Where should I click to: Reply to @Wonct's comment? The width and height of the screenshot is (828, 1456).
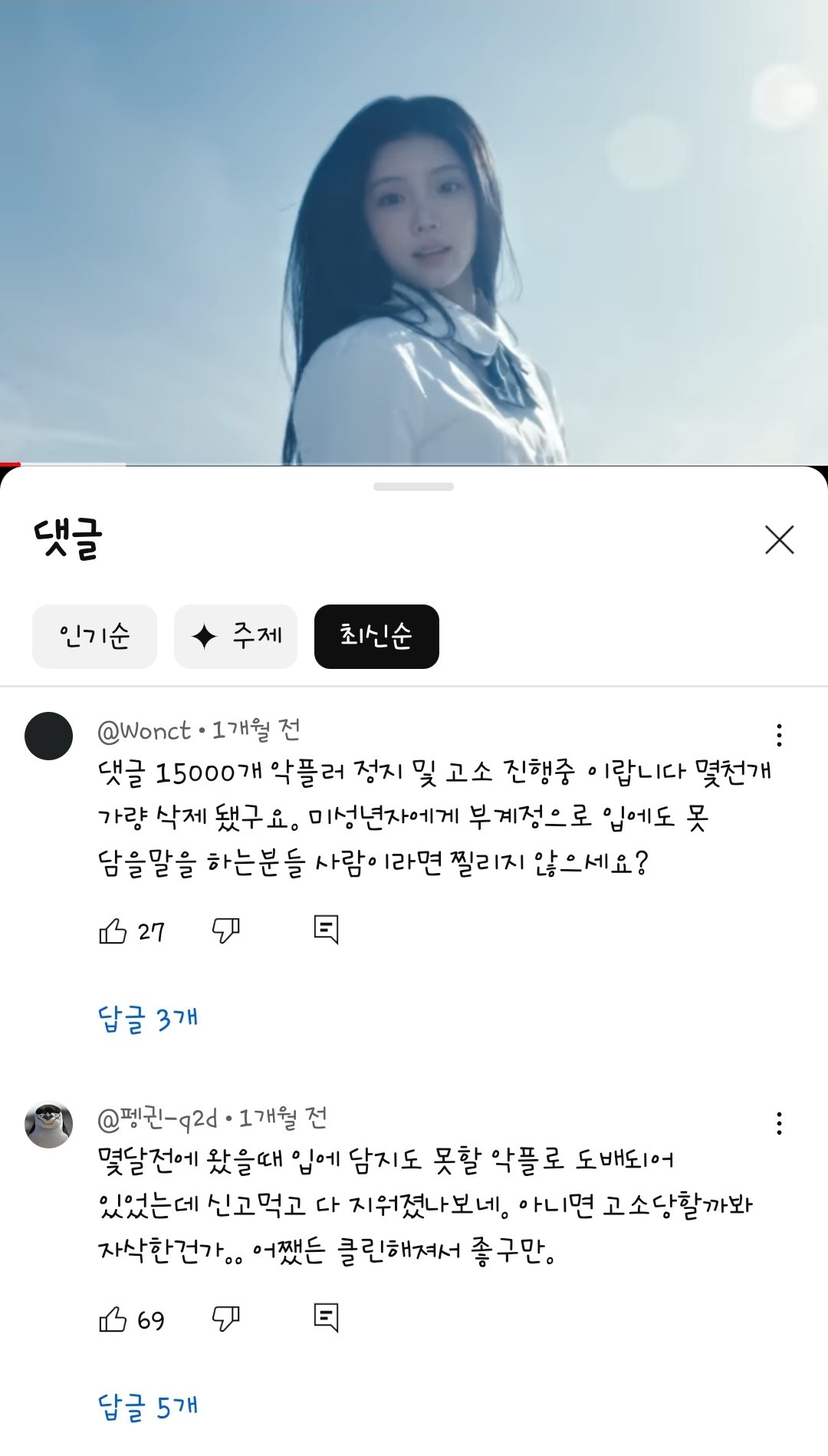326,930
